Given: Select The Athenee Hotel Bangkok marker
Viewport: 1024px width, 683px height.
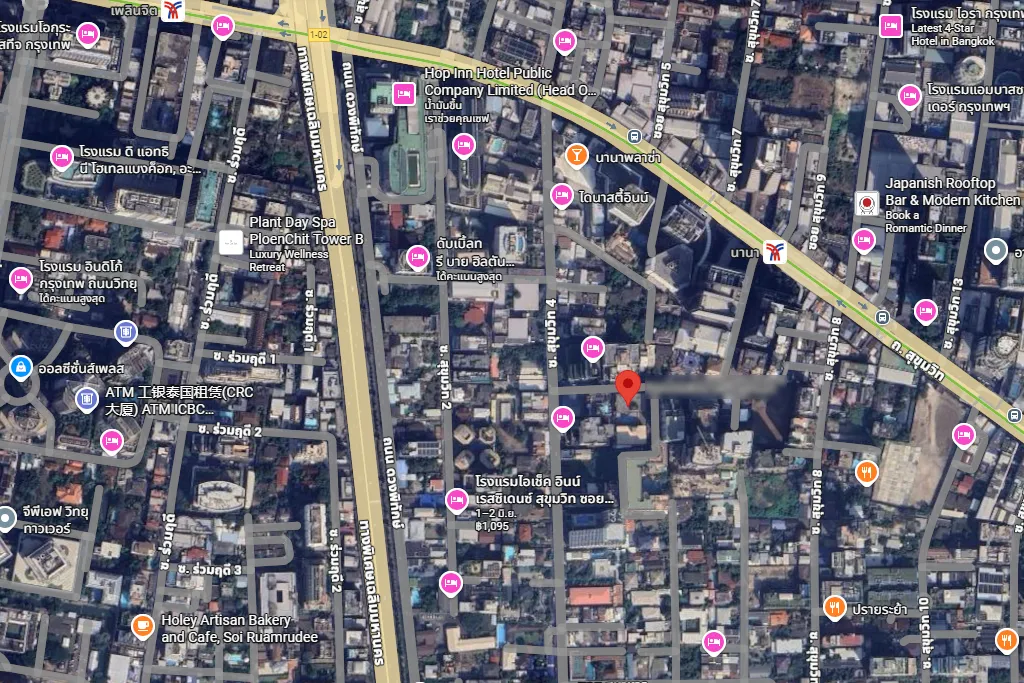Looking at the screenshot, I should click(61, 158).
